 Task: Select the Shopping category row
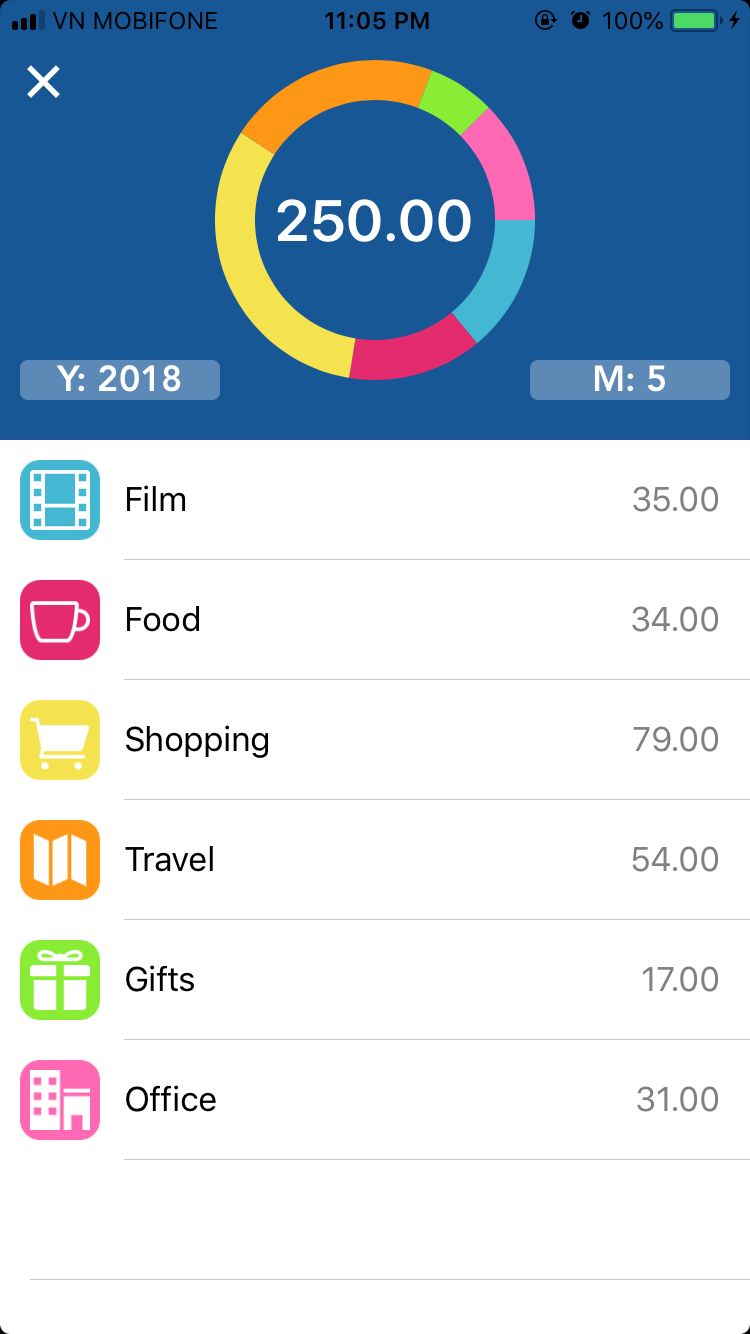tap(375, 740)
